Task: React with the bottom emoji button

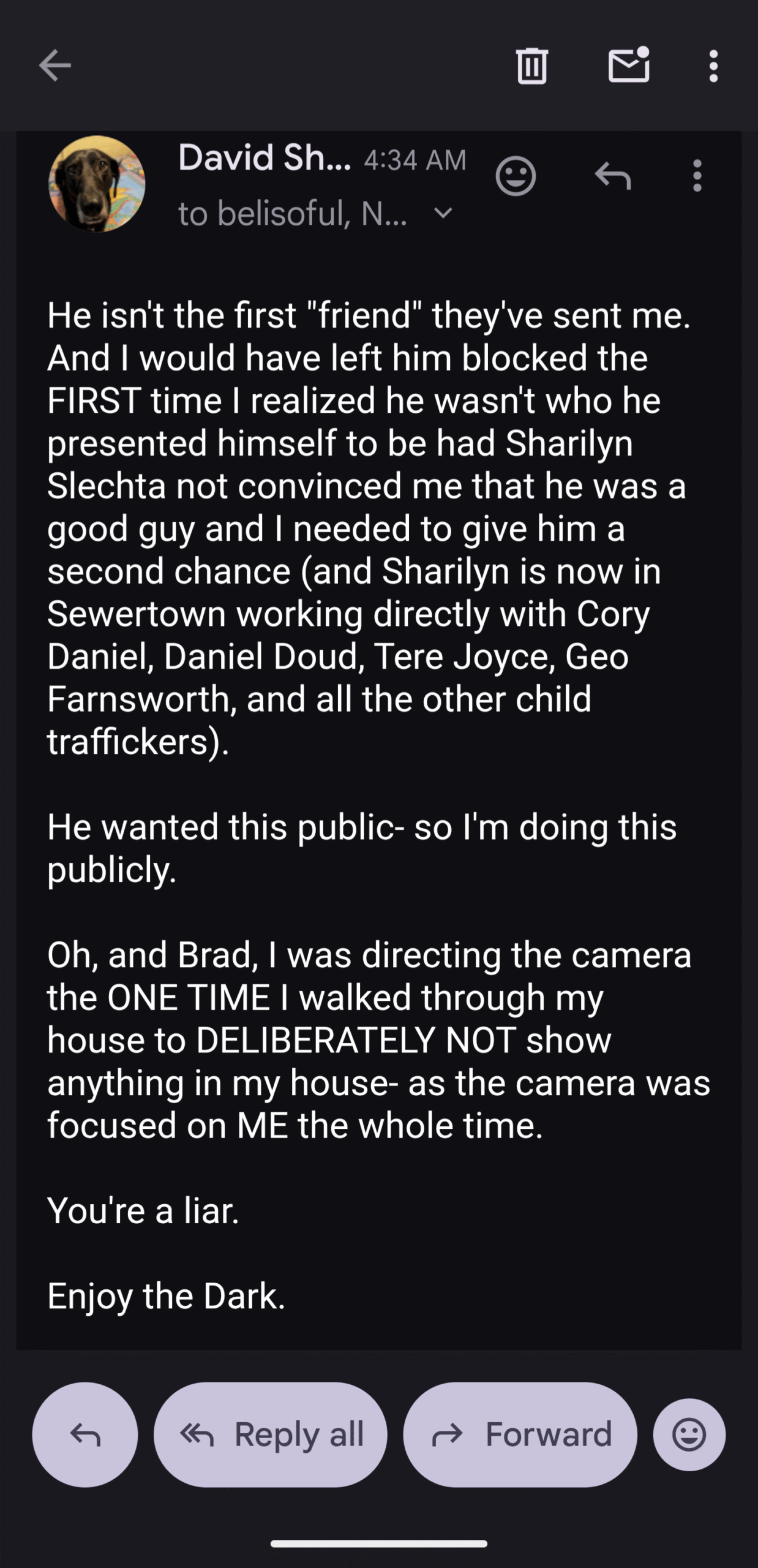Action: (x=689, y=1434)
